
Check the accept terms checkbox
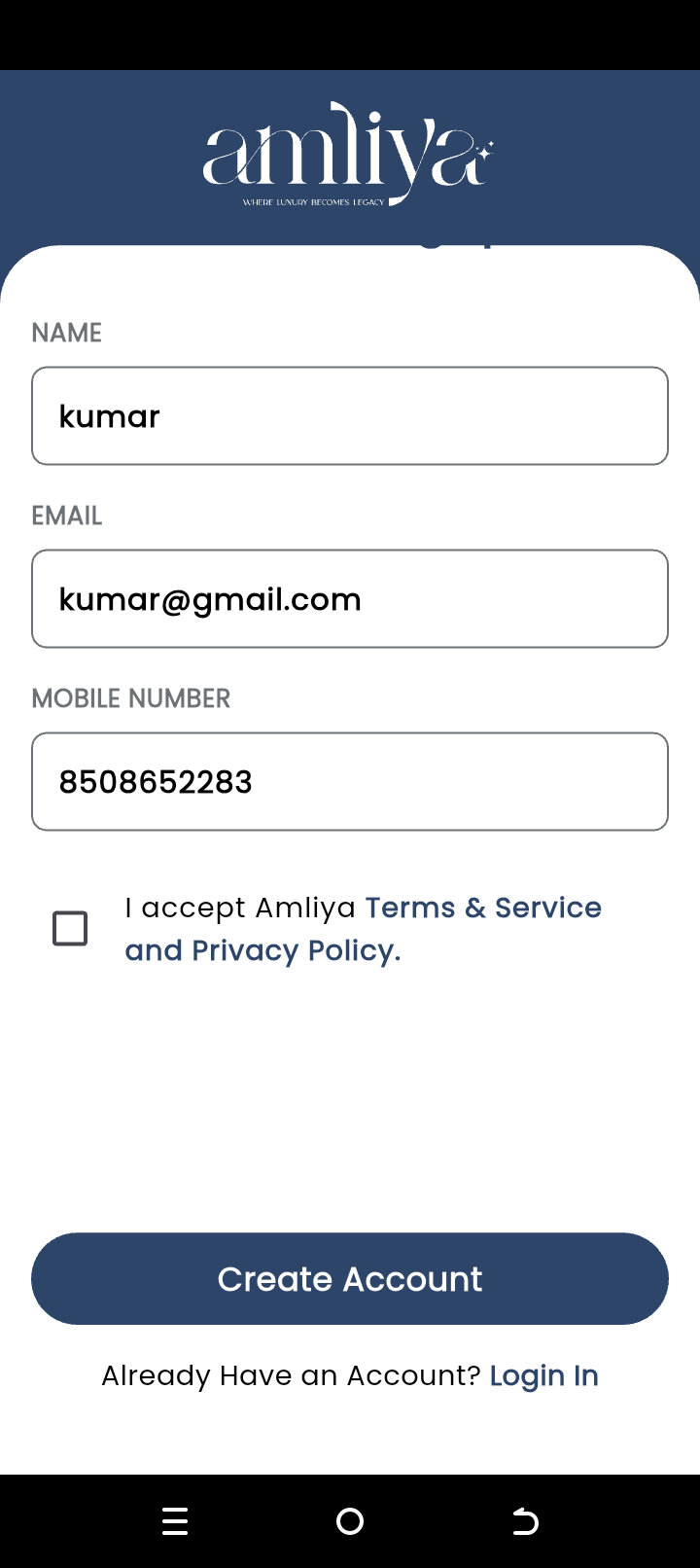click(x=70, y=929)
